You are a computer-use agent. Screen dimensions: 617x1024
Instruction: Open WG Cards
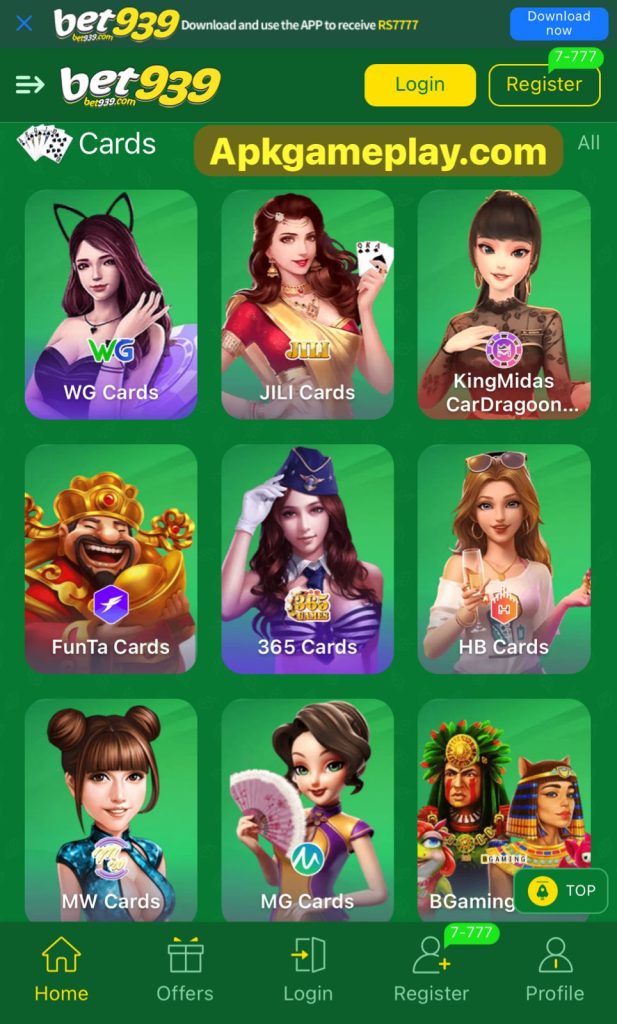(111, 304)
